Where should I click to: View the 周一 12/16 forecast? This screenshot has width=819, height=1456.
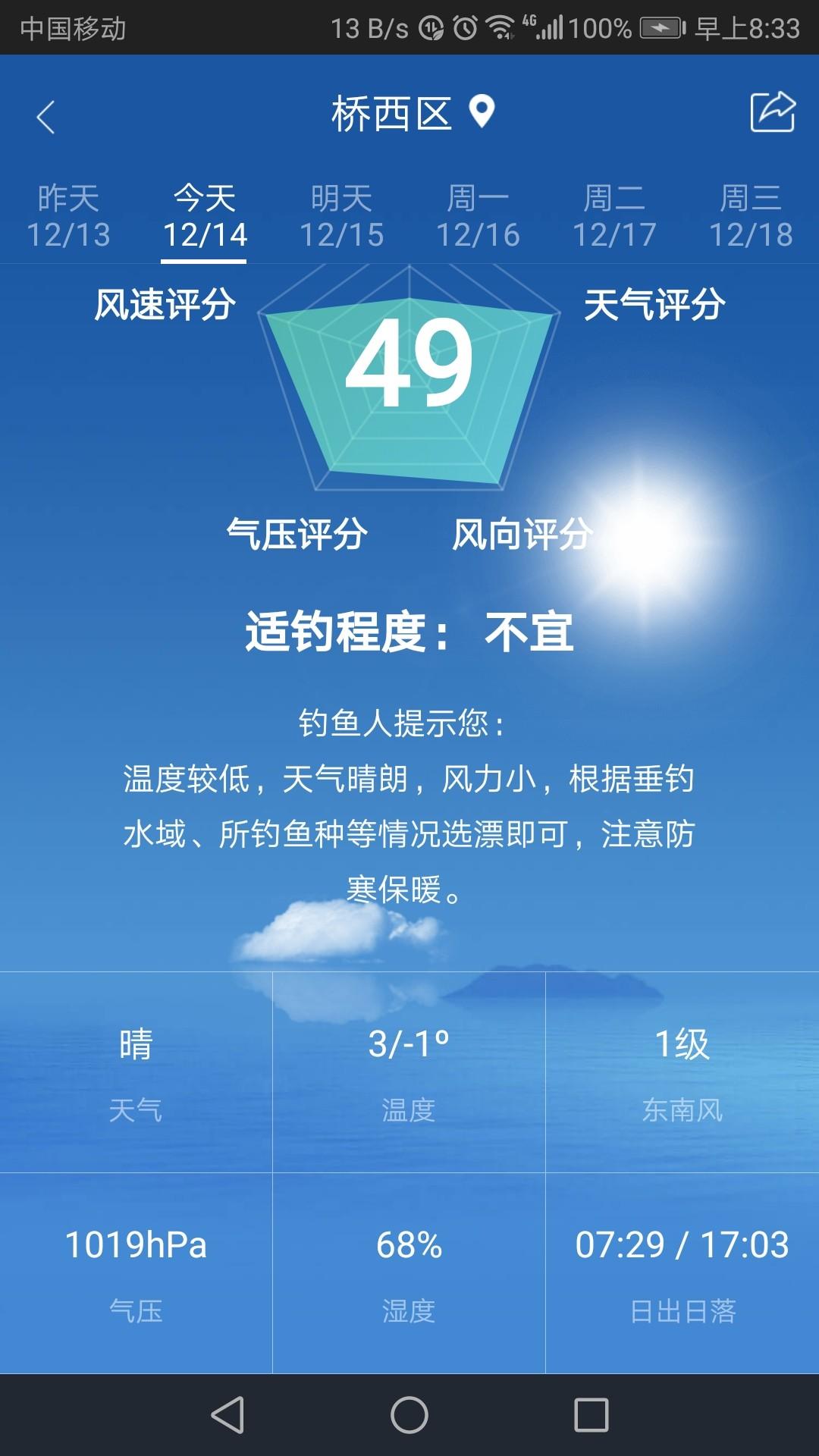(478, 217)
